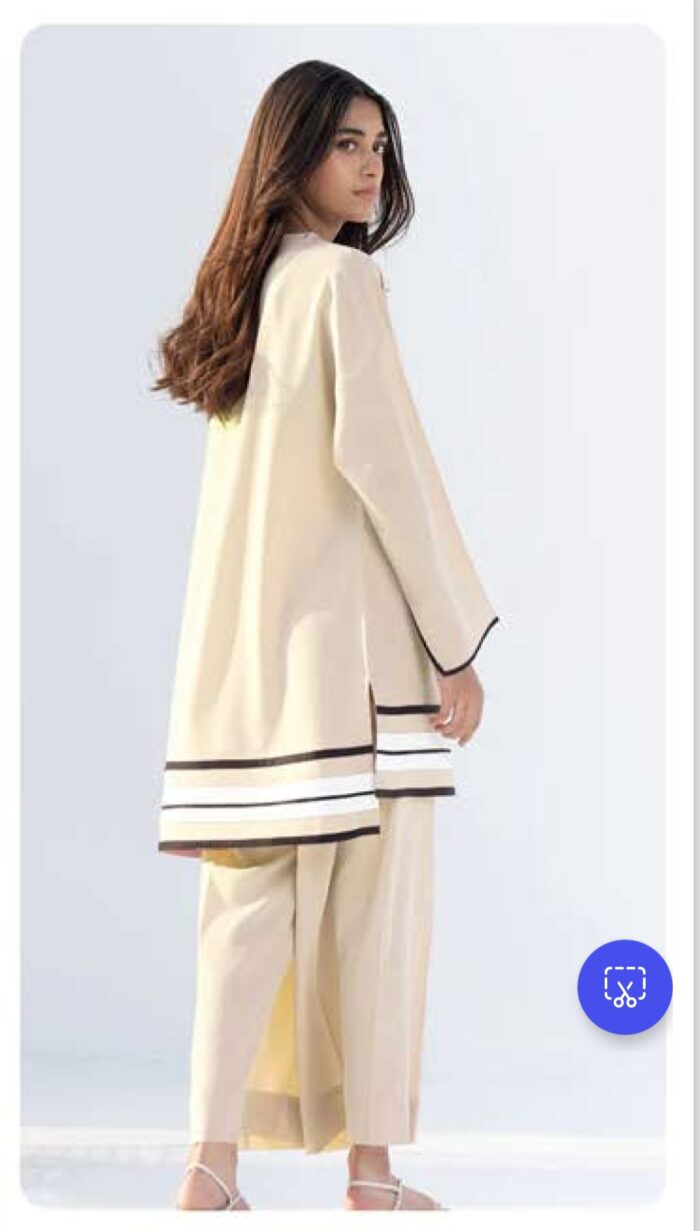Tap the floating scissors crop button
The width and height of the screenshot is (700, 1231).
tap(624, 987)
